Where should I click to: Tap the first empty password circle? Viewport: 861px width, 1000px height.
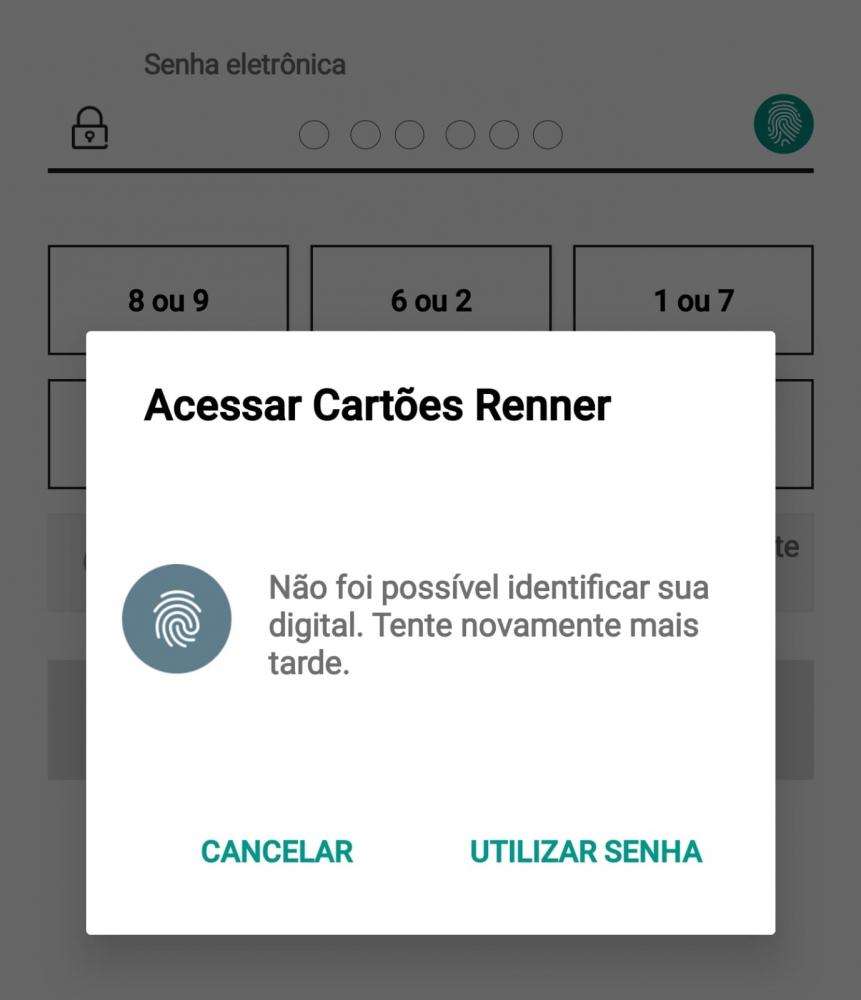[313, 133]
